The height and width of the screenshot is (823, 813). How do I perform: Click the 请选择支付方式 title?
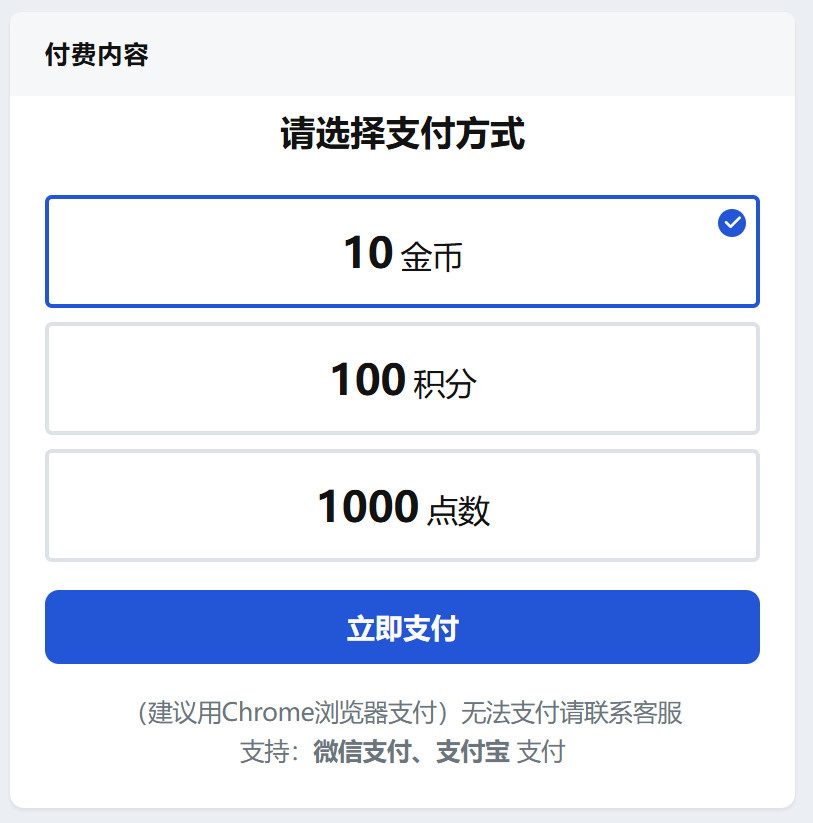point(401,135)
